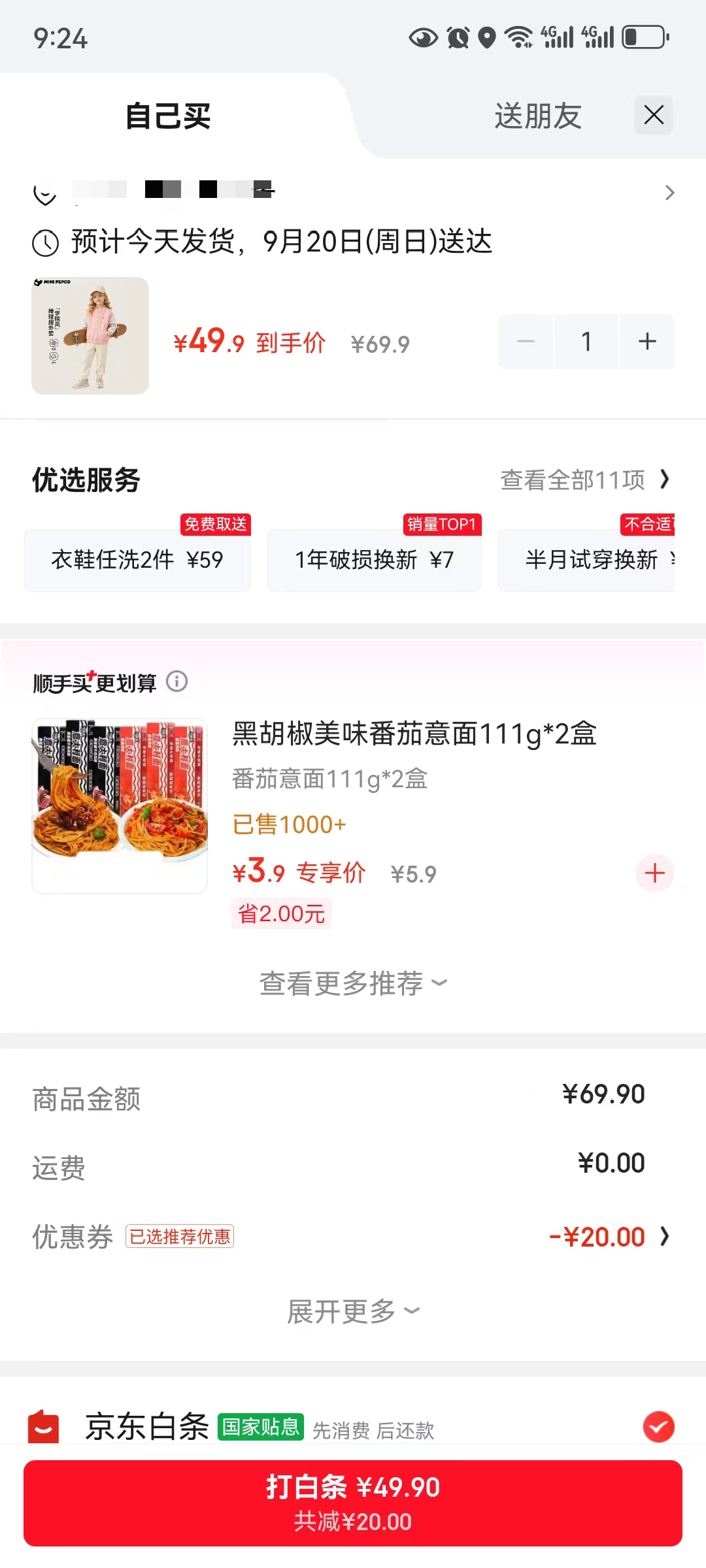Screen dimensions: 706x1568
Task: Expand 查看更多推荐
Action: tap(353, 983)
